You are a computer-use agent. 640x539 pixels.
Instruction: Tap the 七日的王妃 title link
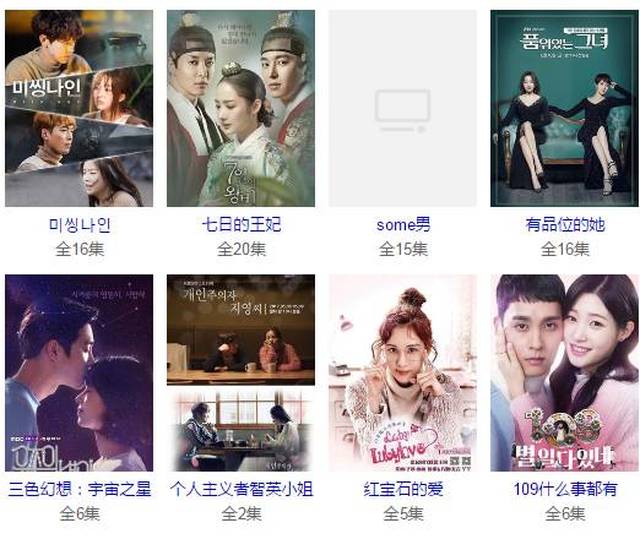241,224
